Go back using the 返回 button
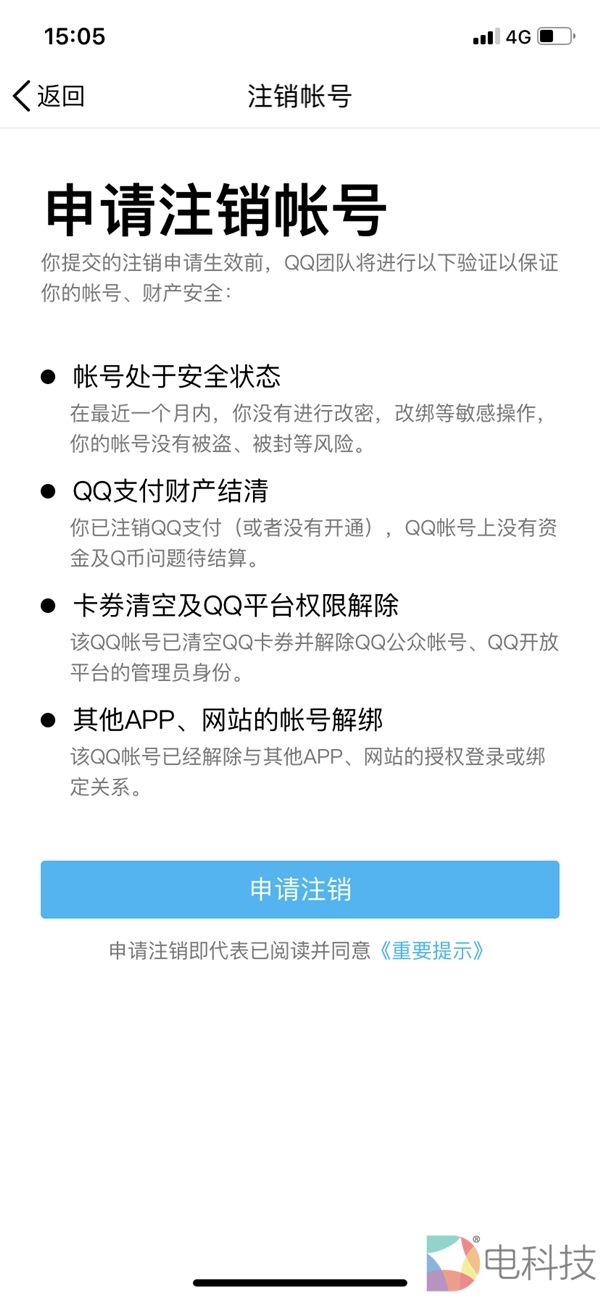600x1298 pixels. coord(48,96)
